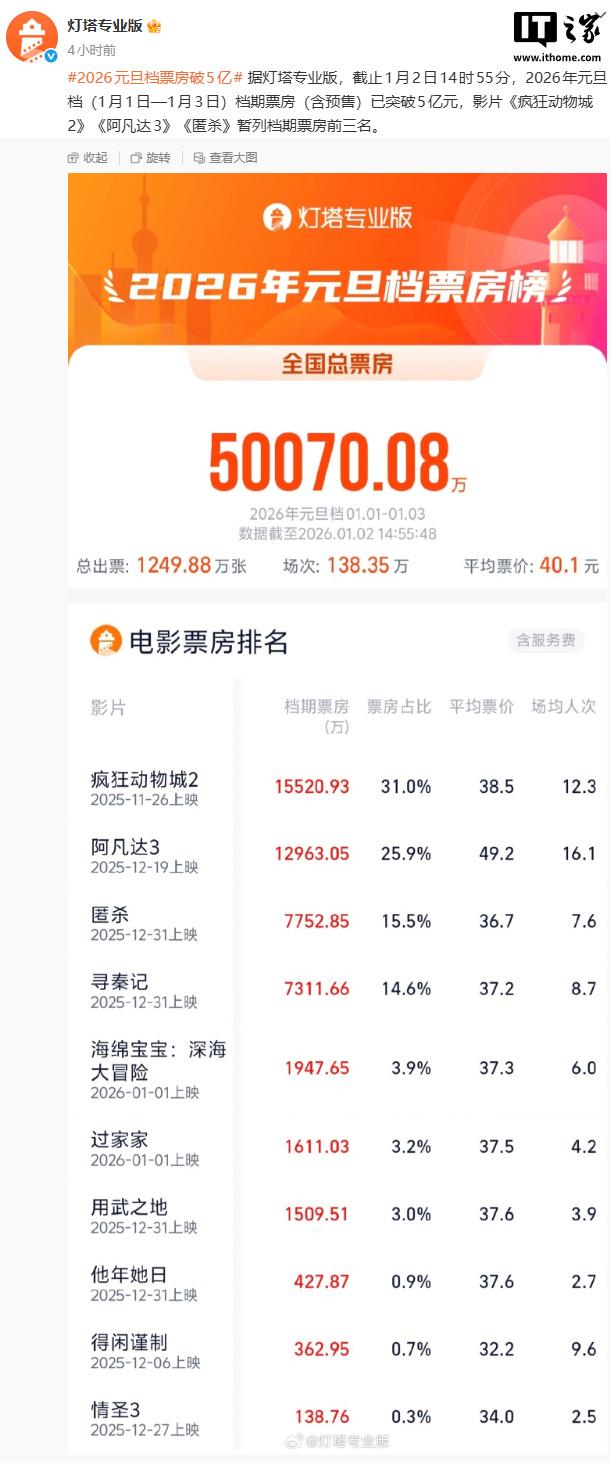This screenshot has height=1463, width=611.
Task: Tap the 灯塔专业版 username
Action: (104, 26)
